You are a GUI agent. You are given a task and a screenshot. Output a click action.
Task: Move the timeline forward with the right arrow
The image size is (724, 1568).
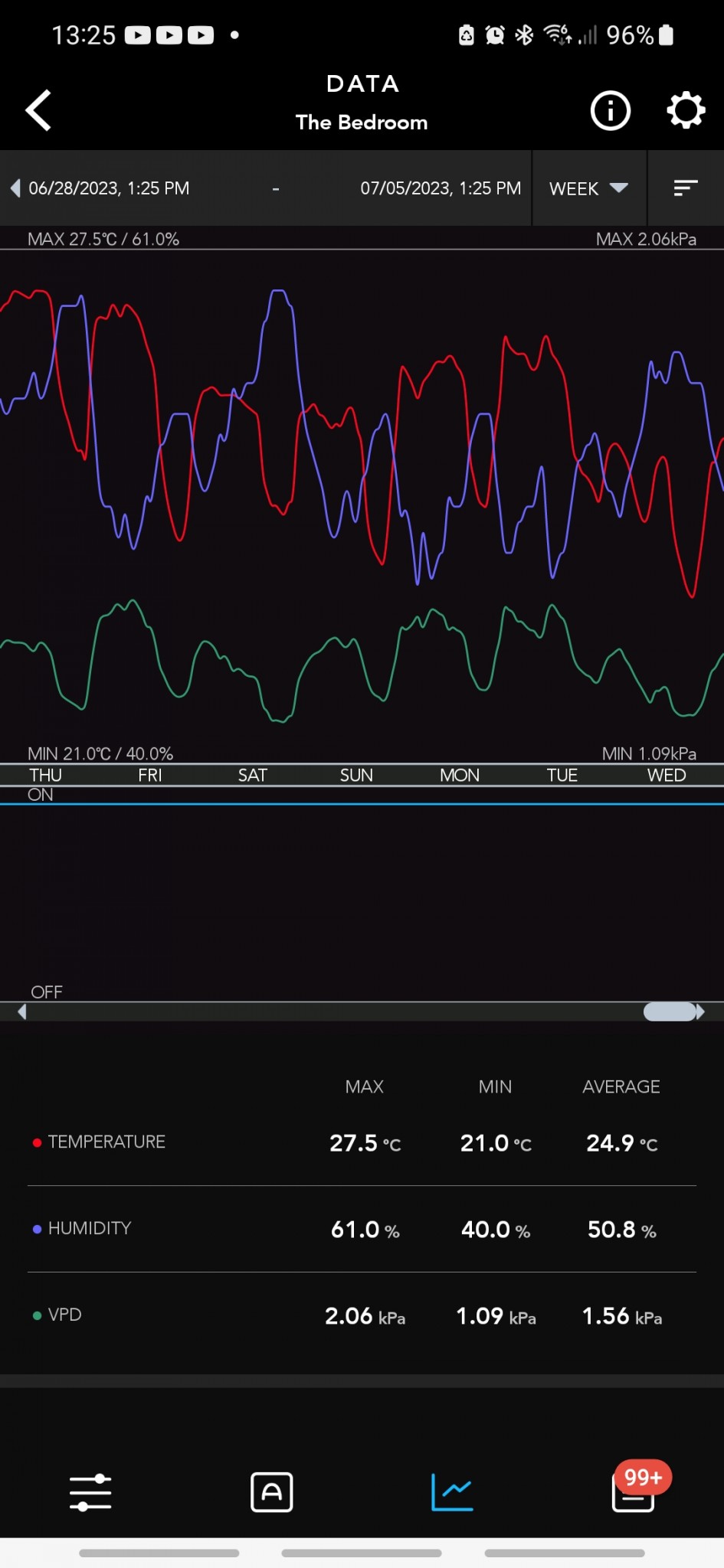coord(700,1012)
